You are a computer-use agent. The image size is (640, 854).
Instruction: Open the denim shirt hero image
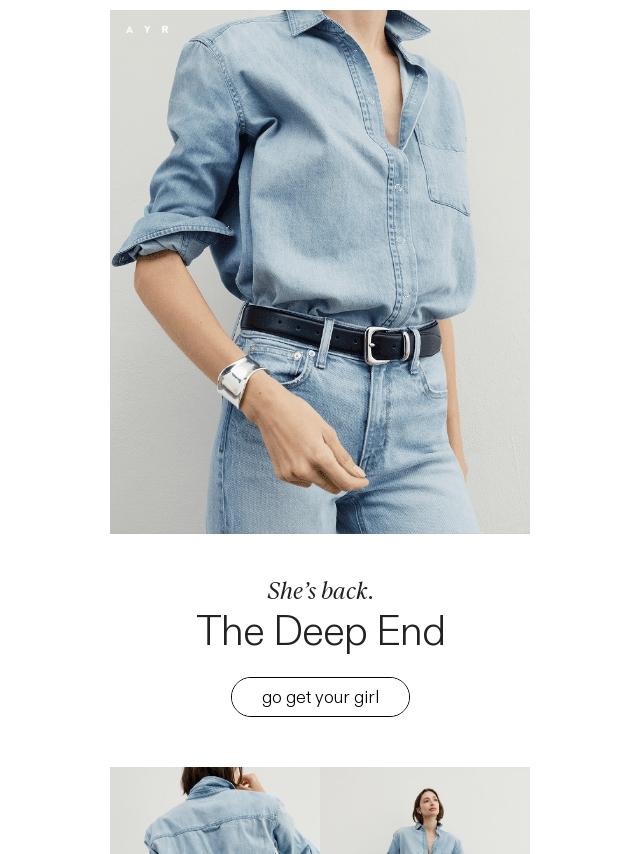click(320, 271)
